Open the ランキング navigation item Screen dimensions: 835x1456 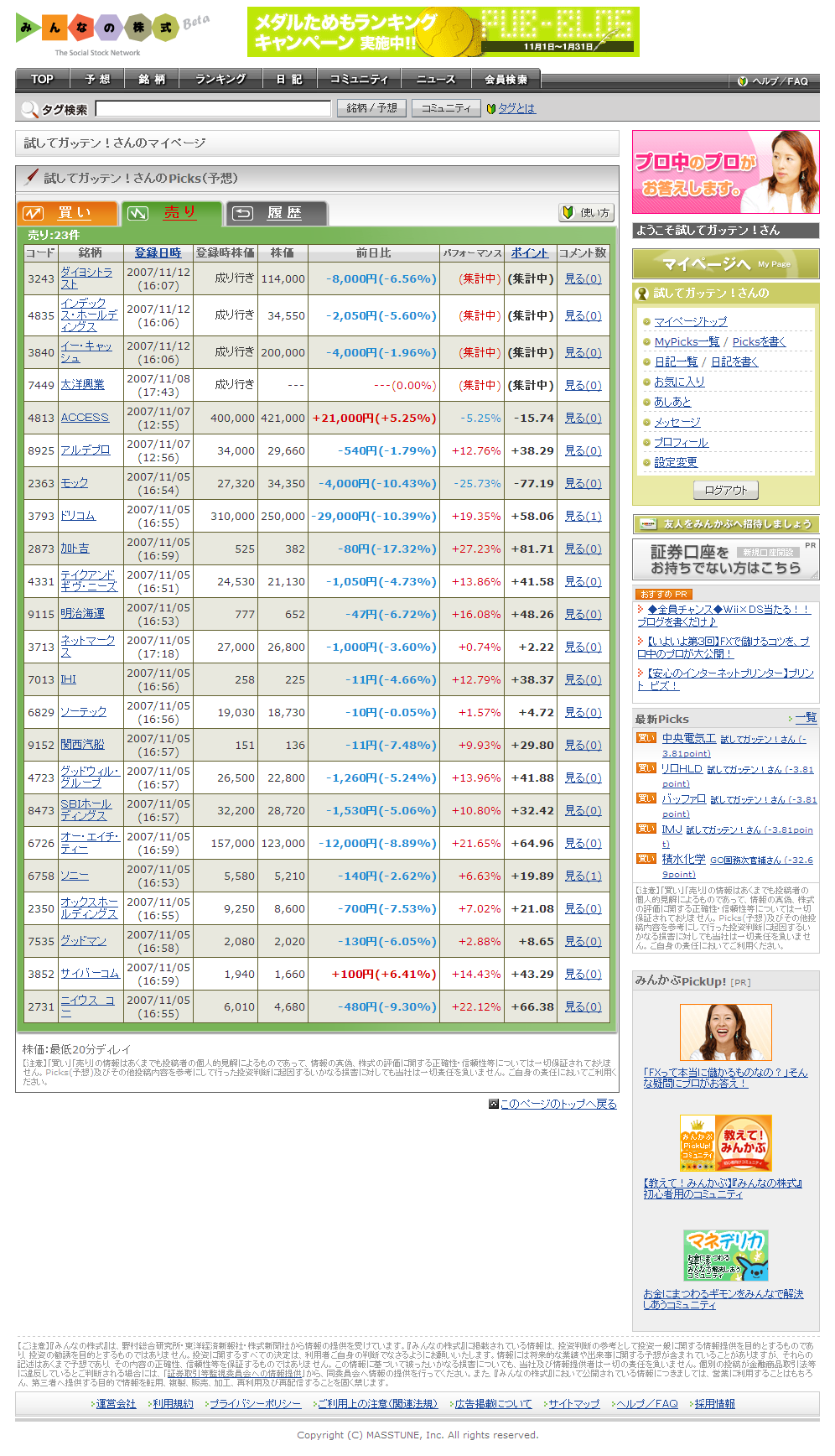pyautogui.click(x=220, y=79)
